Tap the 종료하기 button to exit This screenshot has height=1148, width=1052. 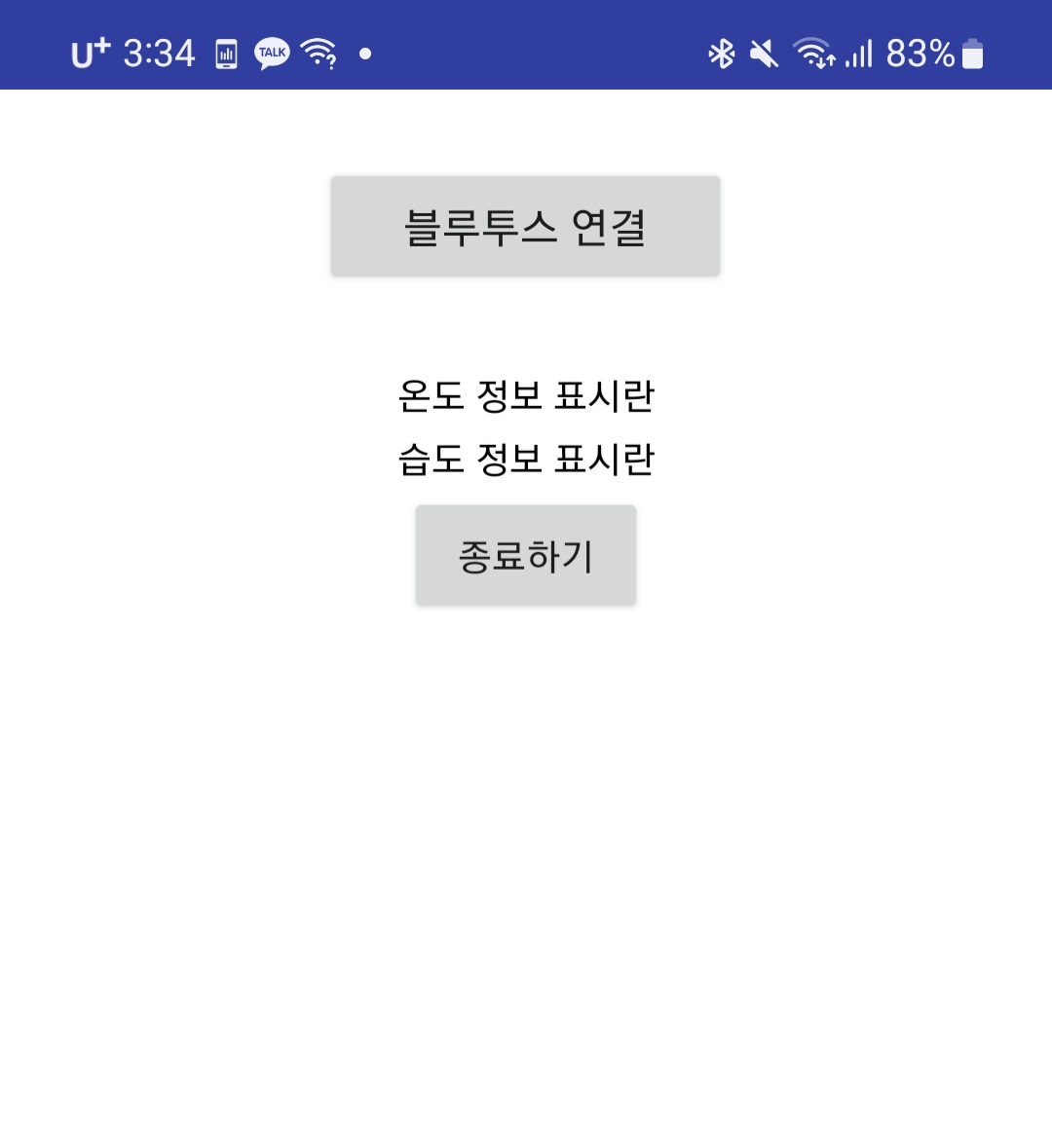(x=525, y=556)
